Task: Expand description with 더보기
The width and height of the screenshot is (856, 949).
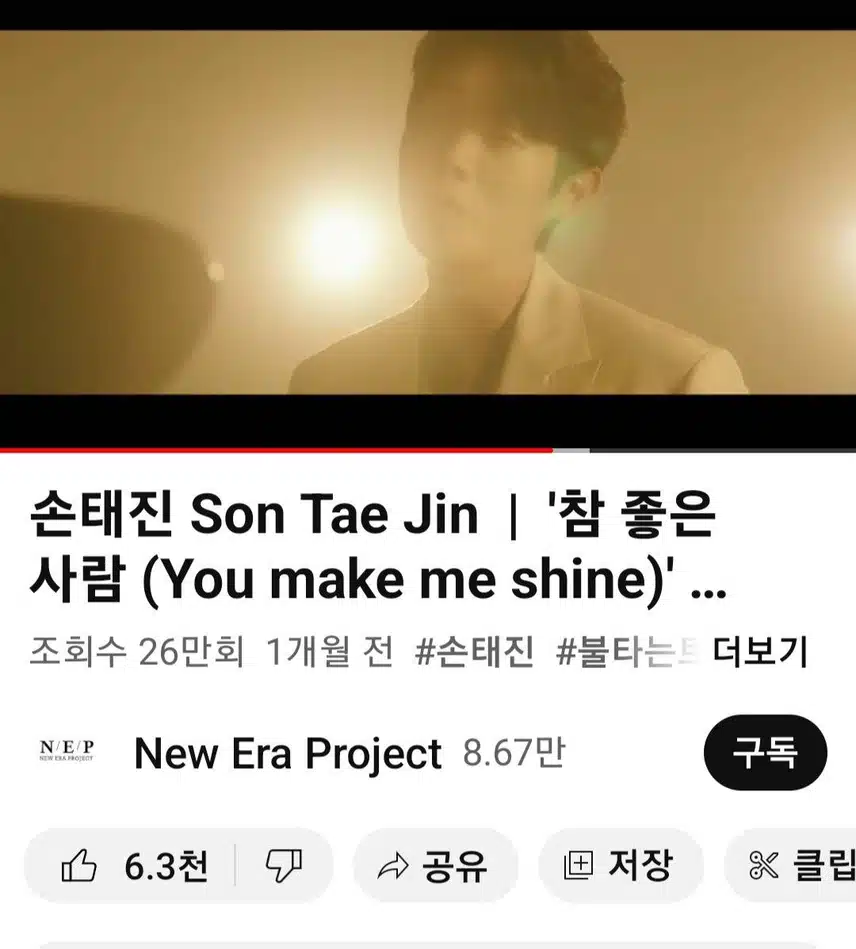Action: (x=759, y=652)
